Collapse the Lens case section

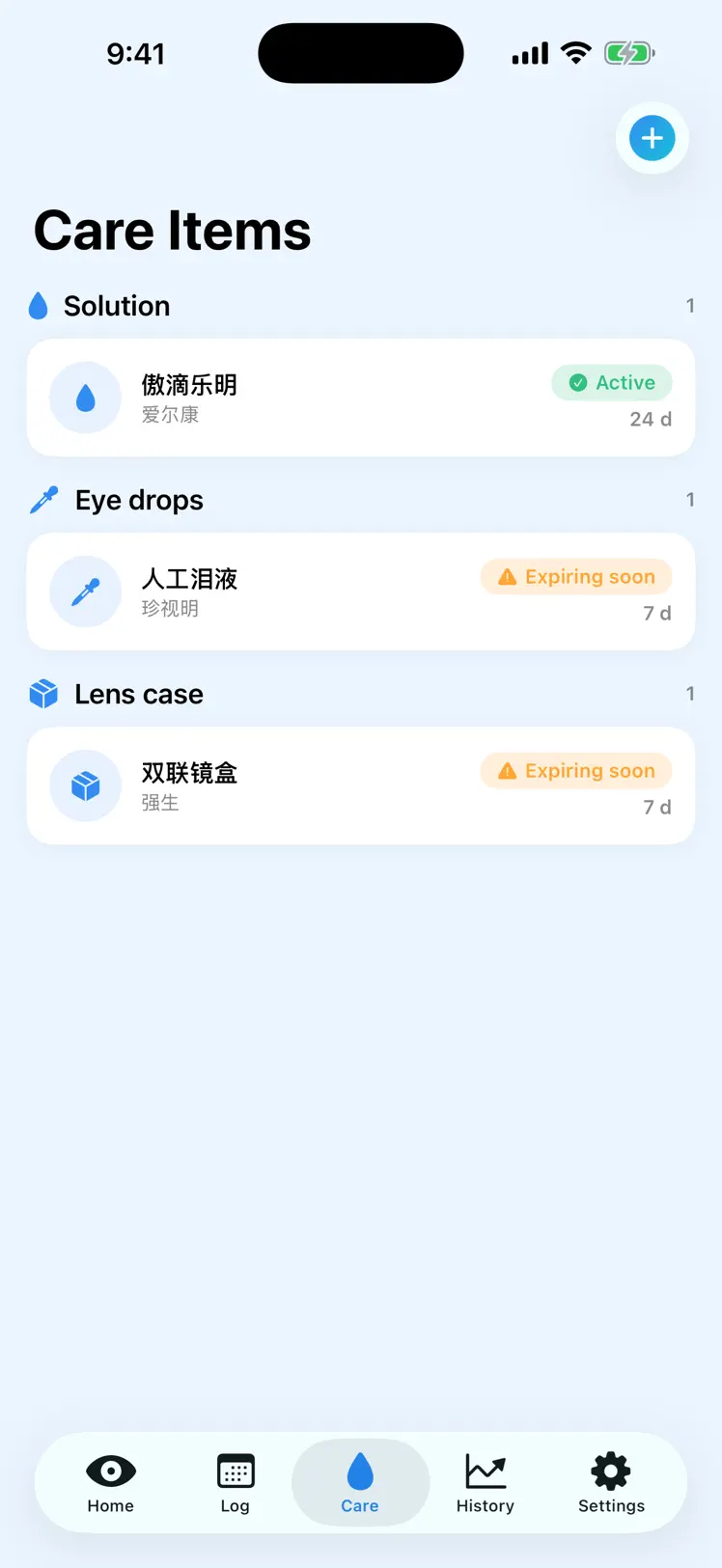tap(138, 693)
